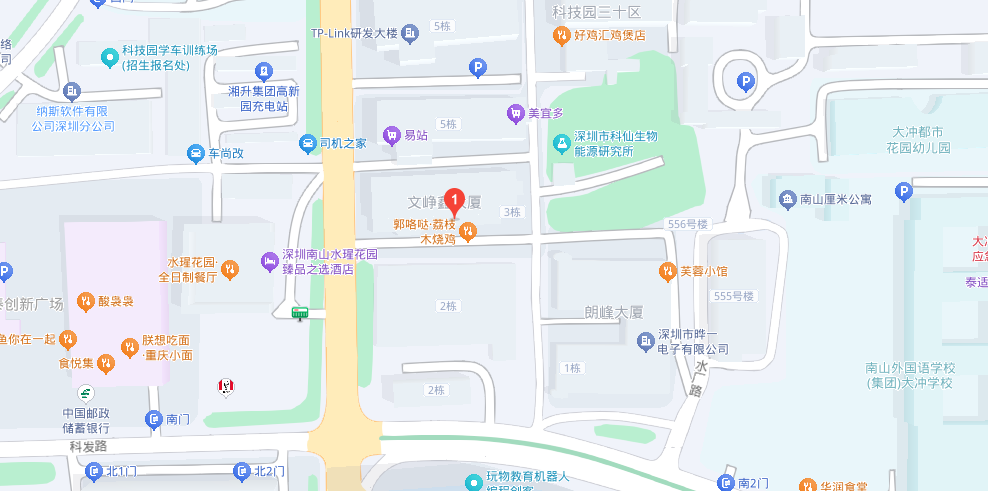This screenshot has height=491, width=988.
Task: Tap the 湘升集团高新园充电站 charging station marker
Action: (x=263, y=71)
